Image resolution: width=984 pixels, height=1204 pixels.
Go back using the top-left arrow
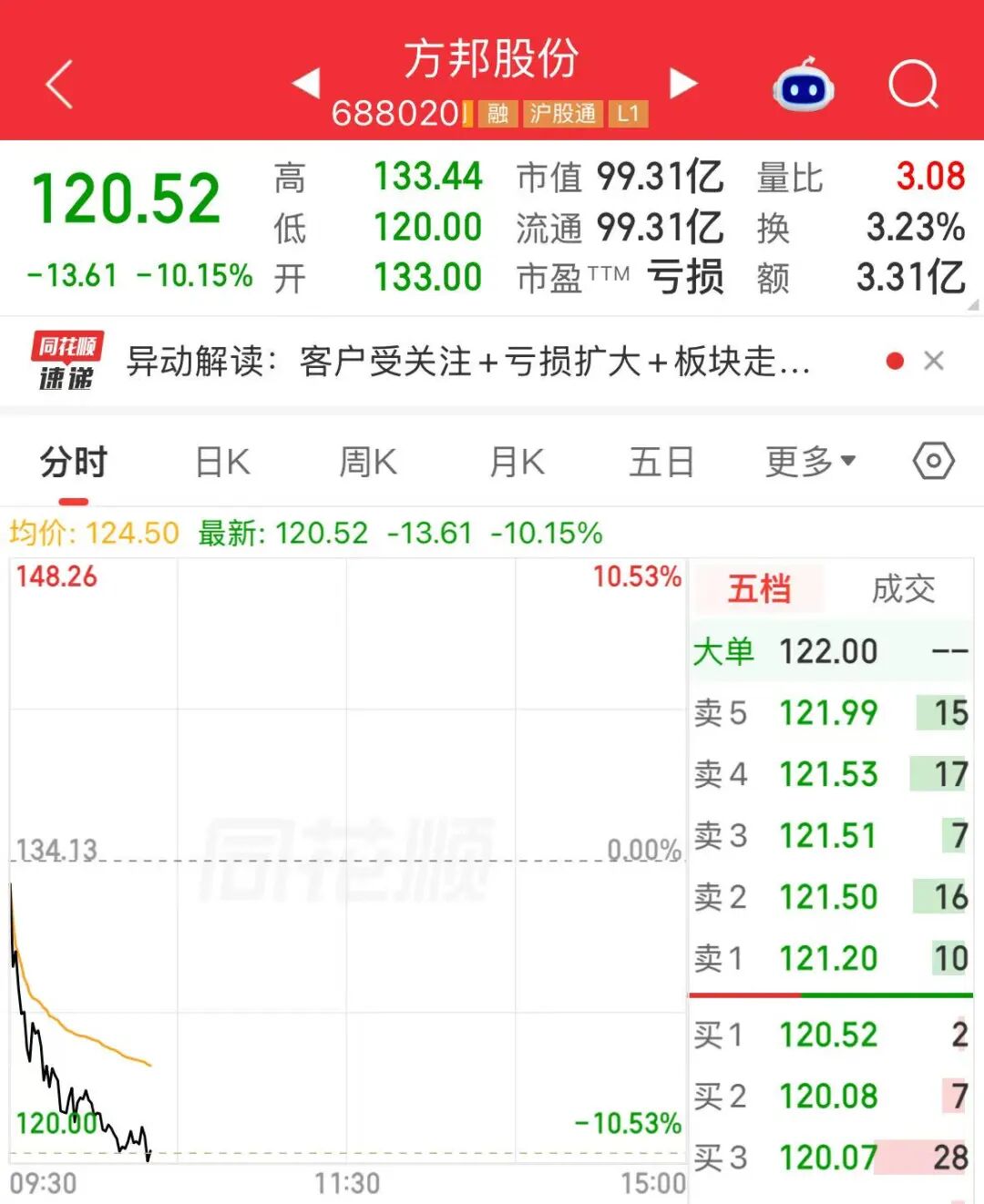pyautogui.click(x=59, y=85)
